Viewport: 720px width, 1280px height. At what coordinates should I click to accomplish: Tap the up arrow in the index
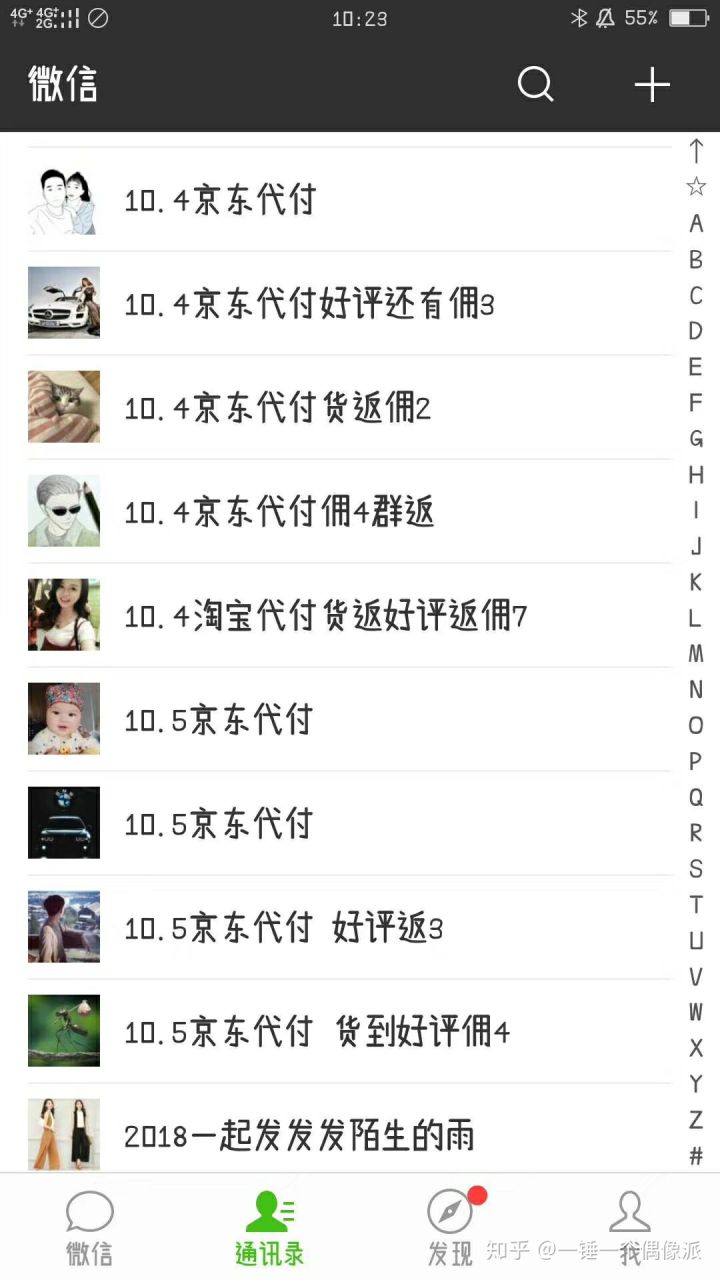click(696, 151)
